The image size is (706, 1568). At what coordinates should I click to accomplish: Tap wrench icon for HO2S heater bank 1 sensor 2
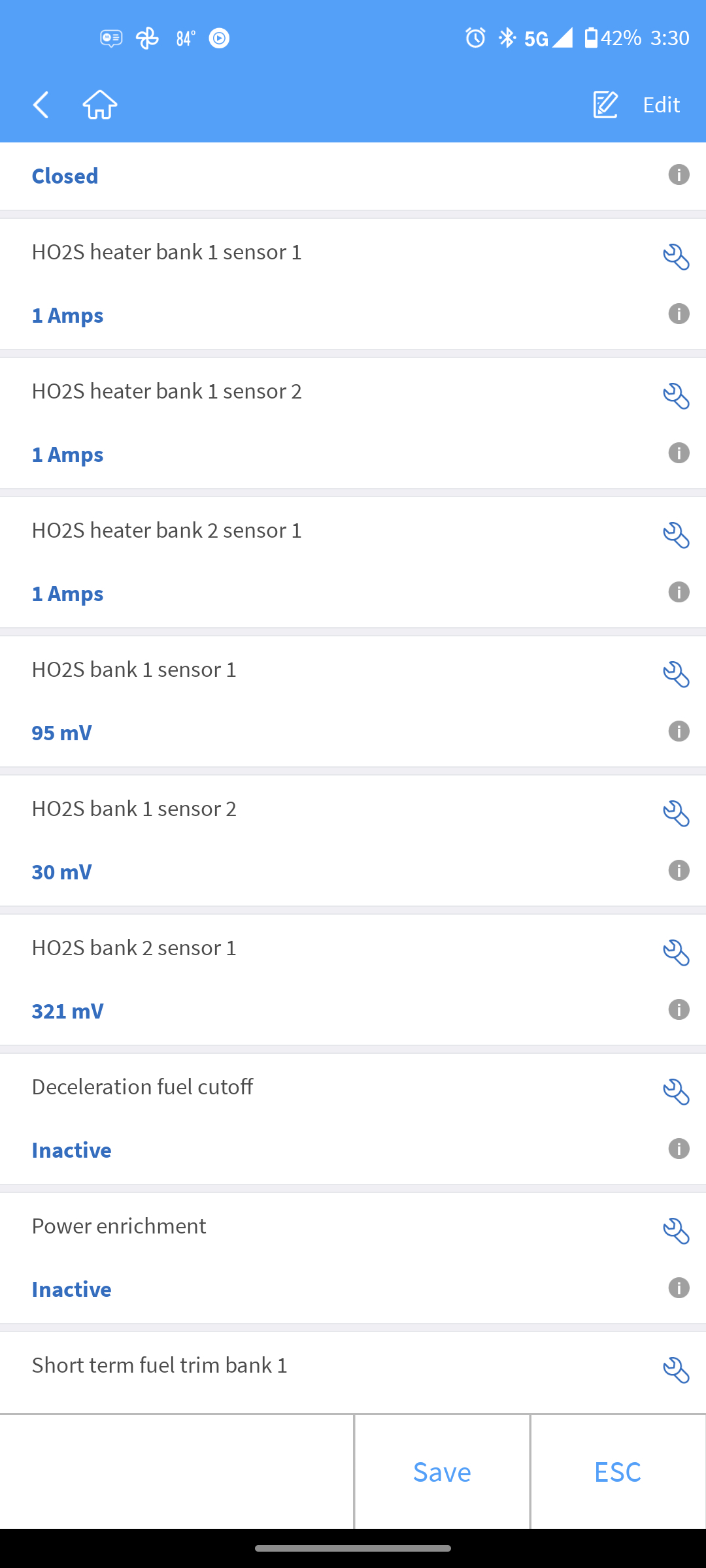pyautogui.click(x=676, y=396)
